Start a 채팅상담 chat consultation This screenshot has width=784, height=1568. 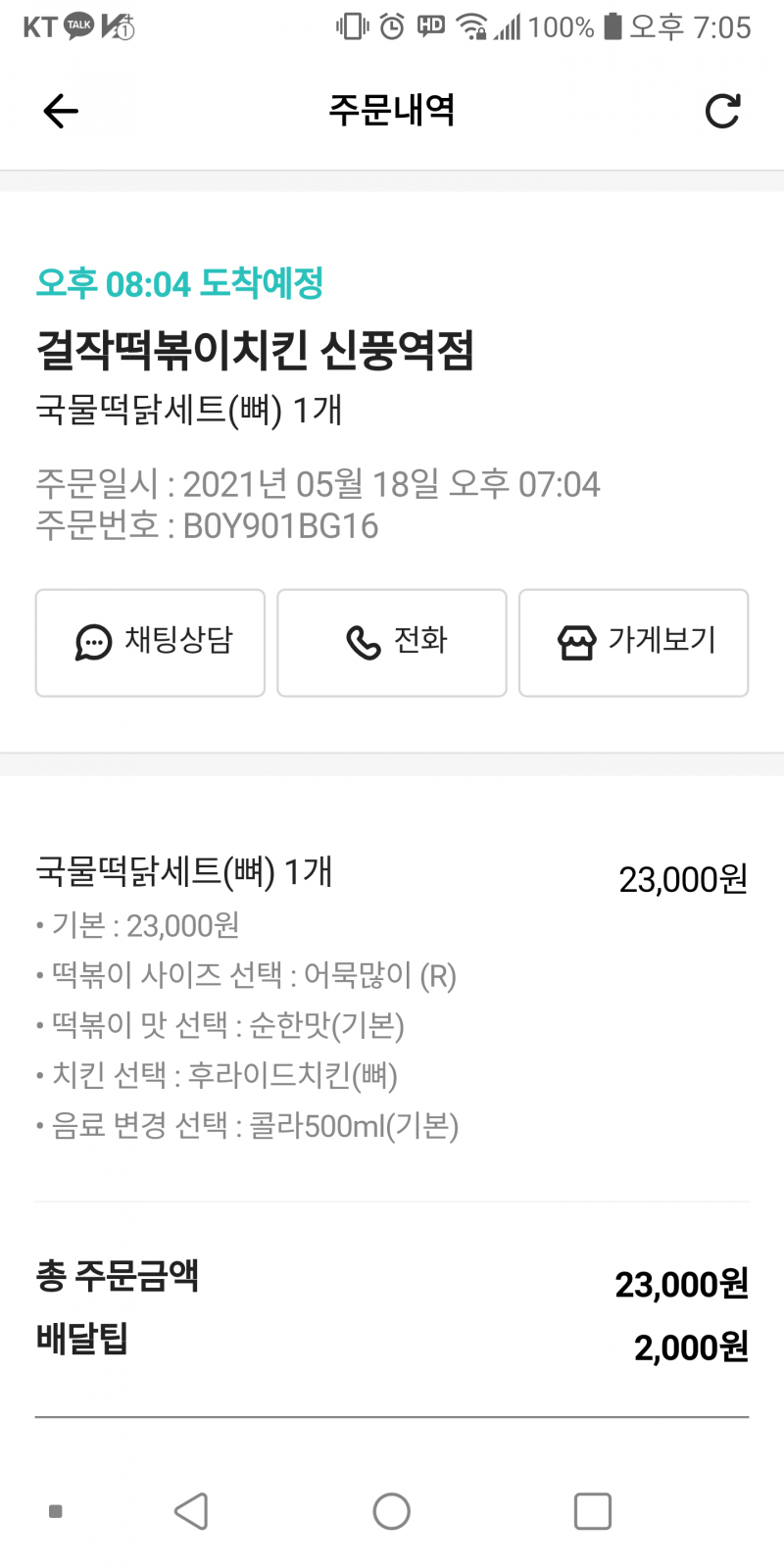(150, 643)
